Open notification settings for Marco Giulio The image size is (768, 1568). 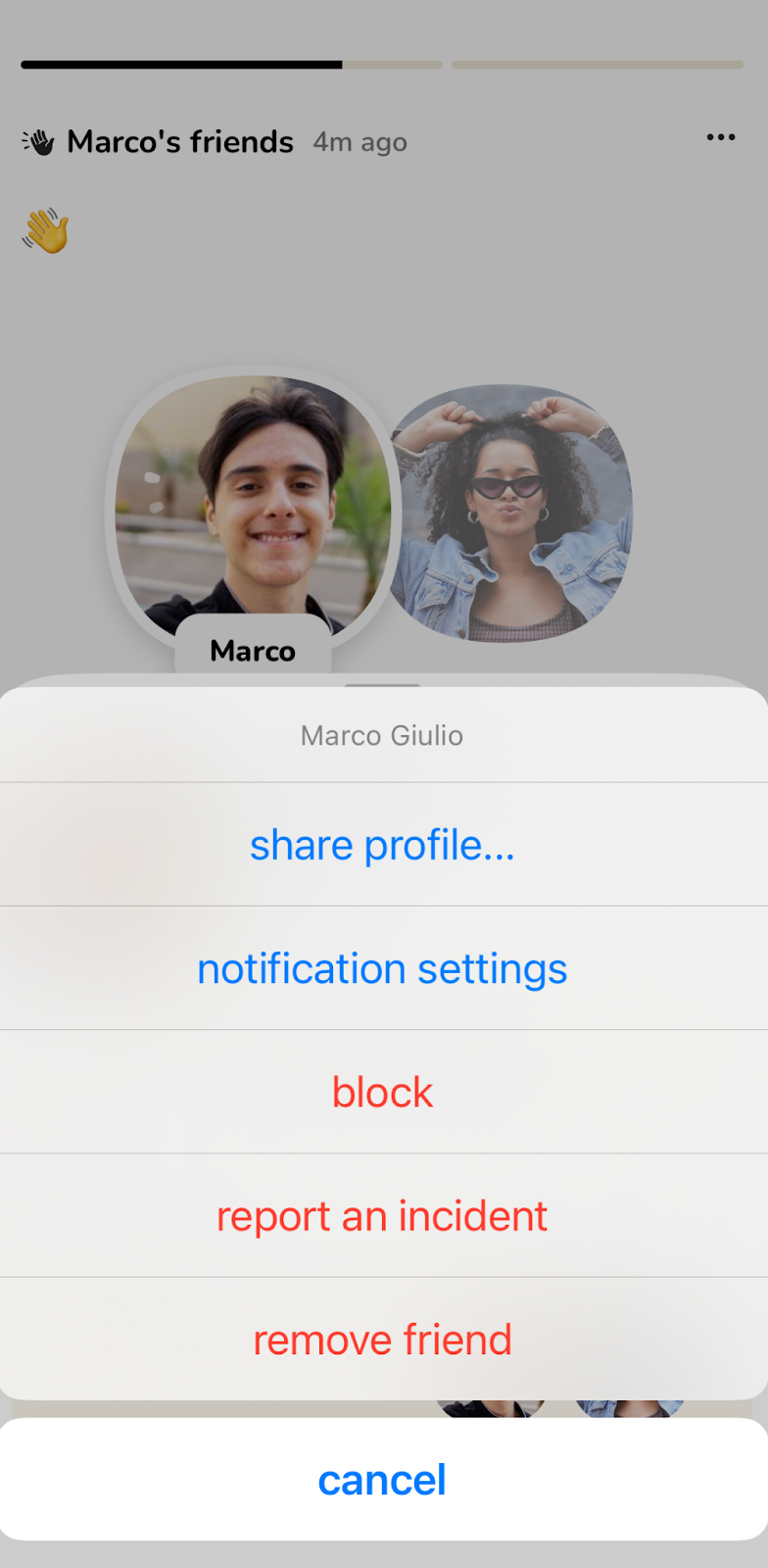click(x=382, y=968)
